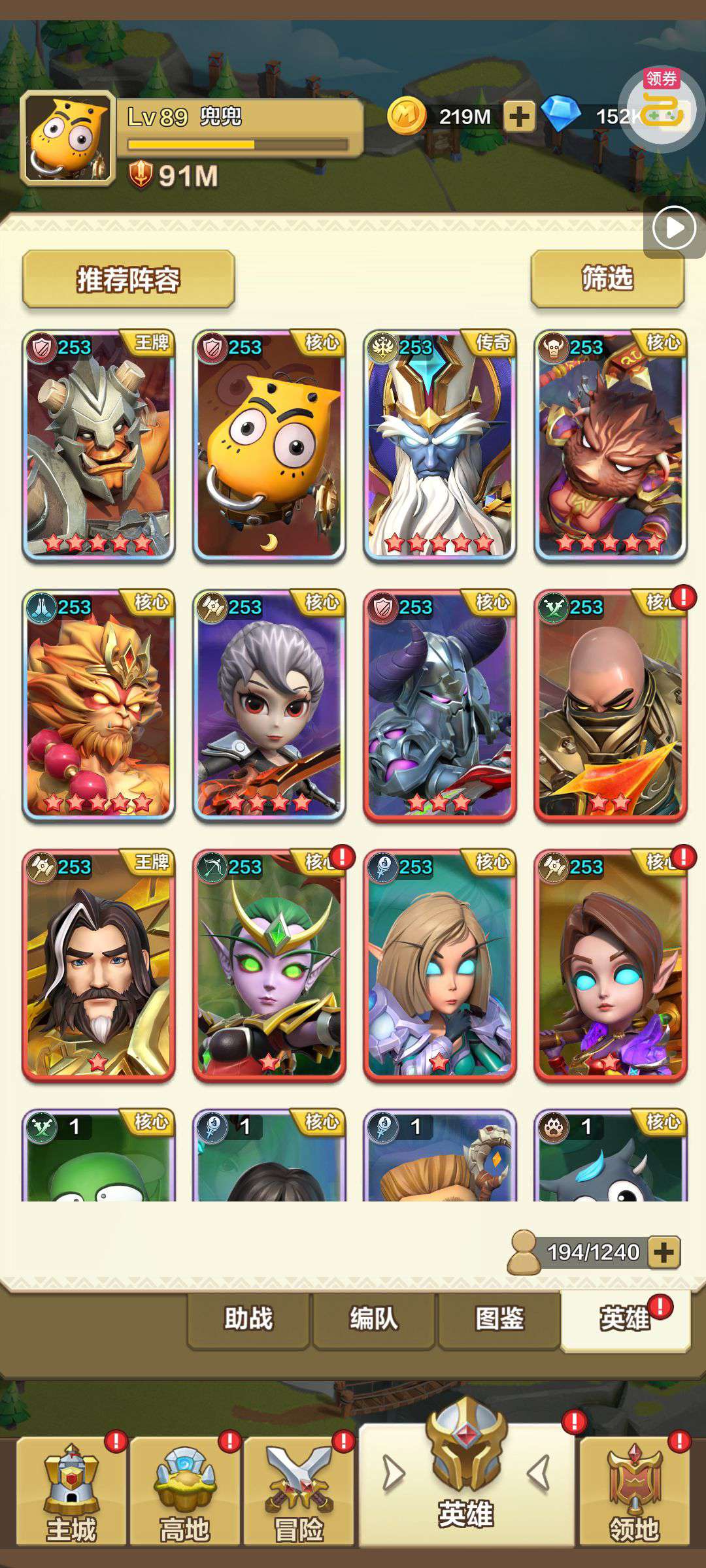The height and width of the screenshot is (1568, 706).
Task: Tap the 筛选 filter button
Action: point(607,278)
